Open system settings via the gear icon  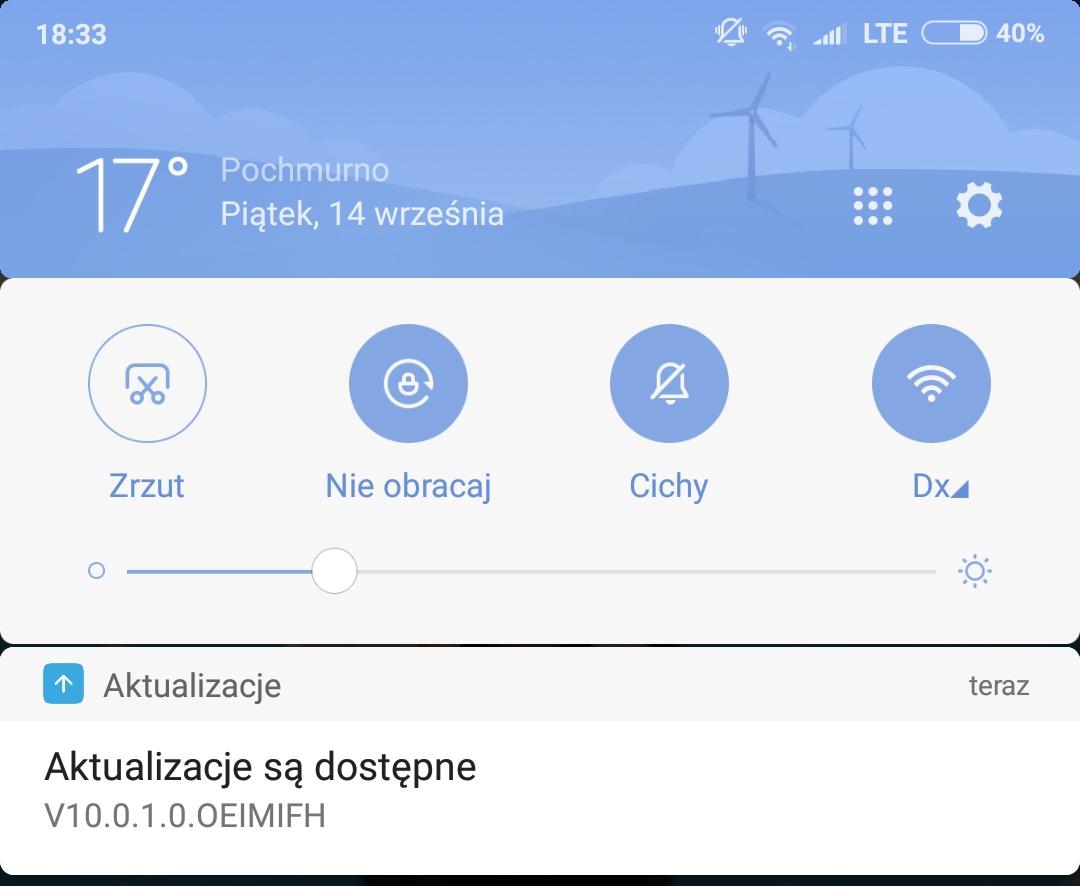coord(979,206)
